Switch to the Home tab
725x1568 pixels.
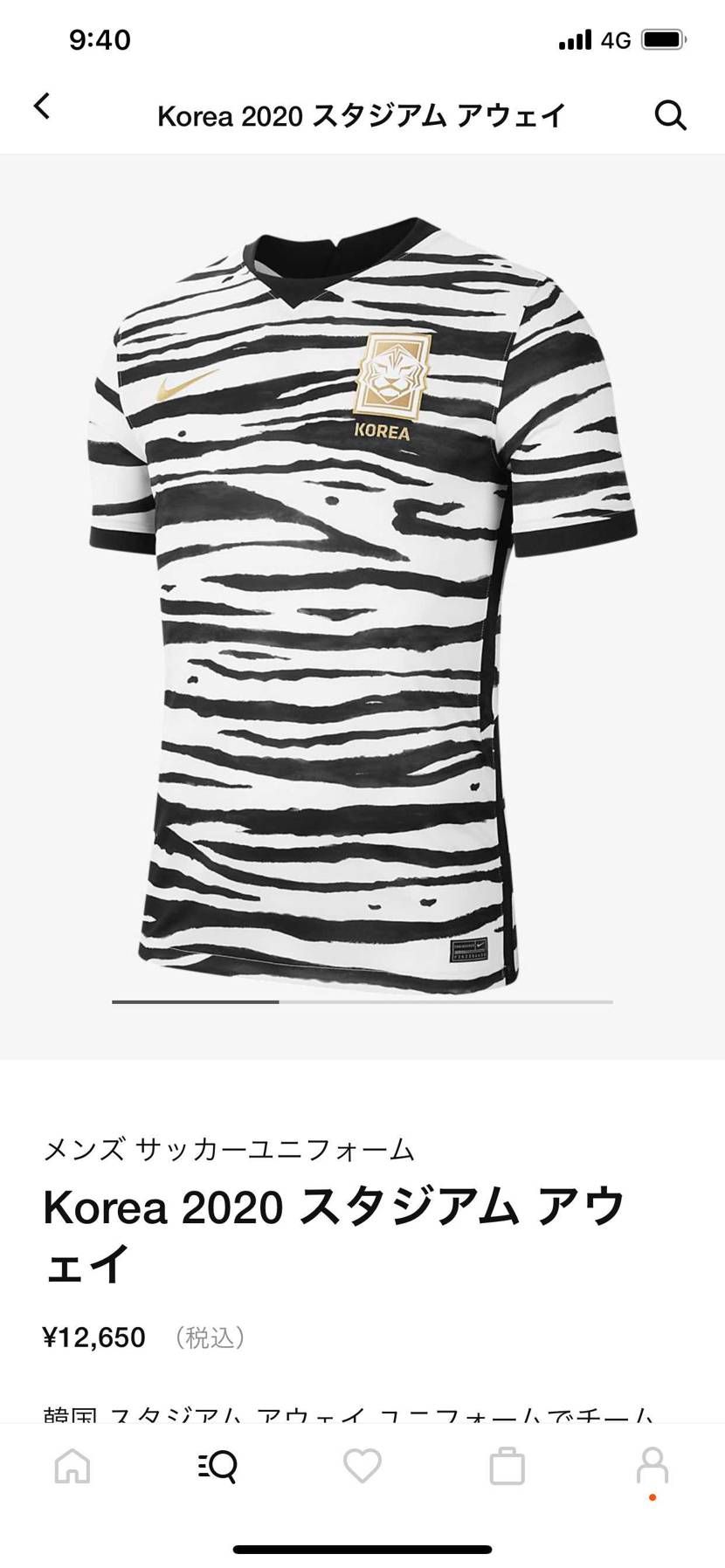click(x=72, y=1466)
